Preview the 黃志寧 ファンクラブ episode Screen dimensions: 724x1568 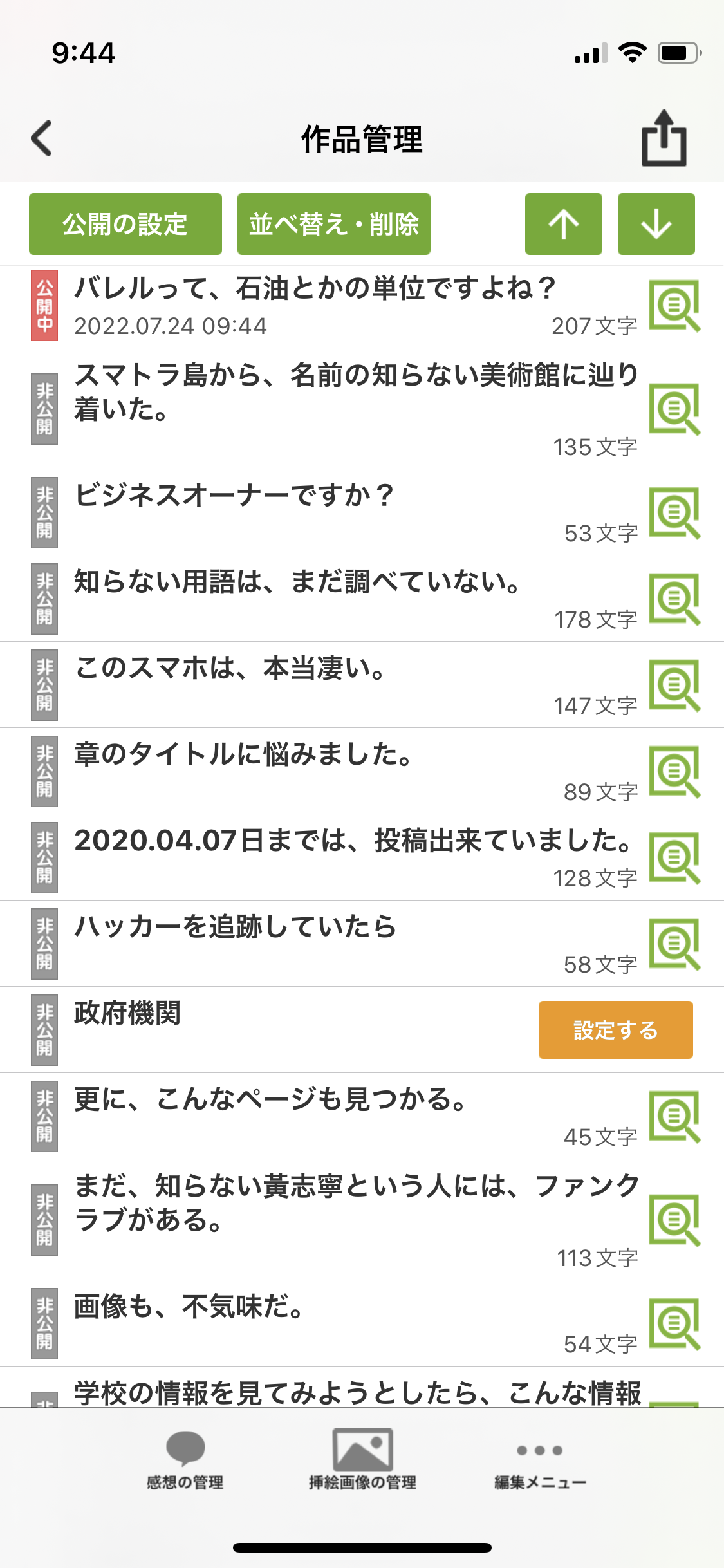click(674, 1220)
